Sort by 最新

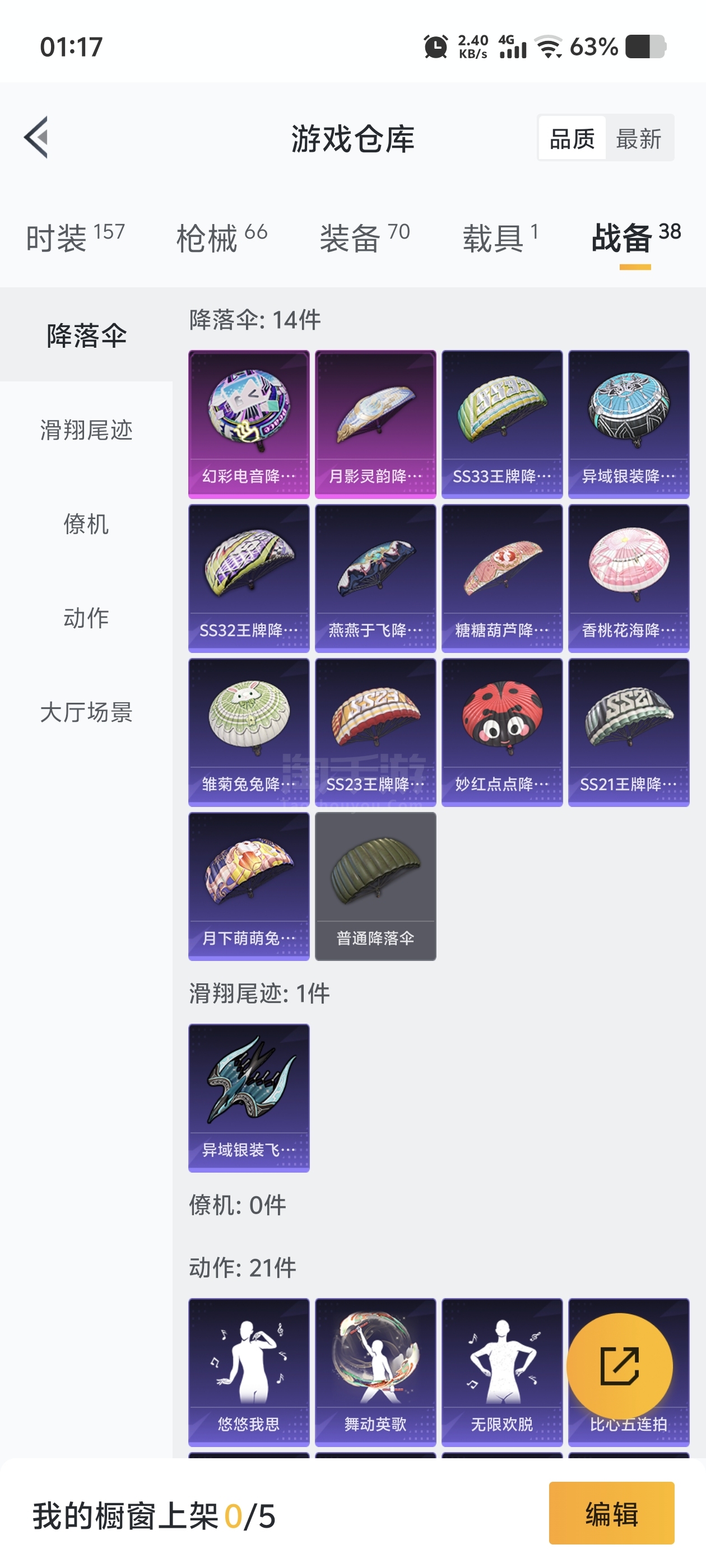point(638,139)
